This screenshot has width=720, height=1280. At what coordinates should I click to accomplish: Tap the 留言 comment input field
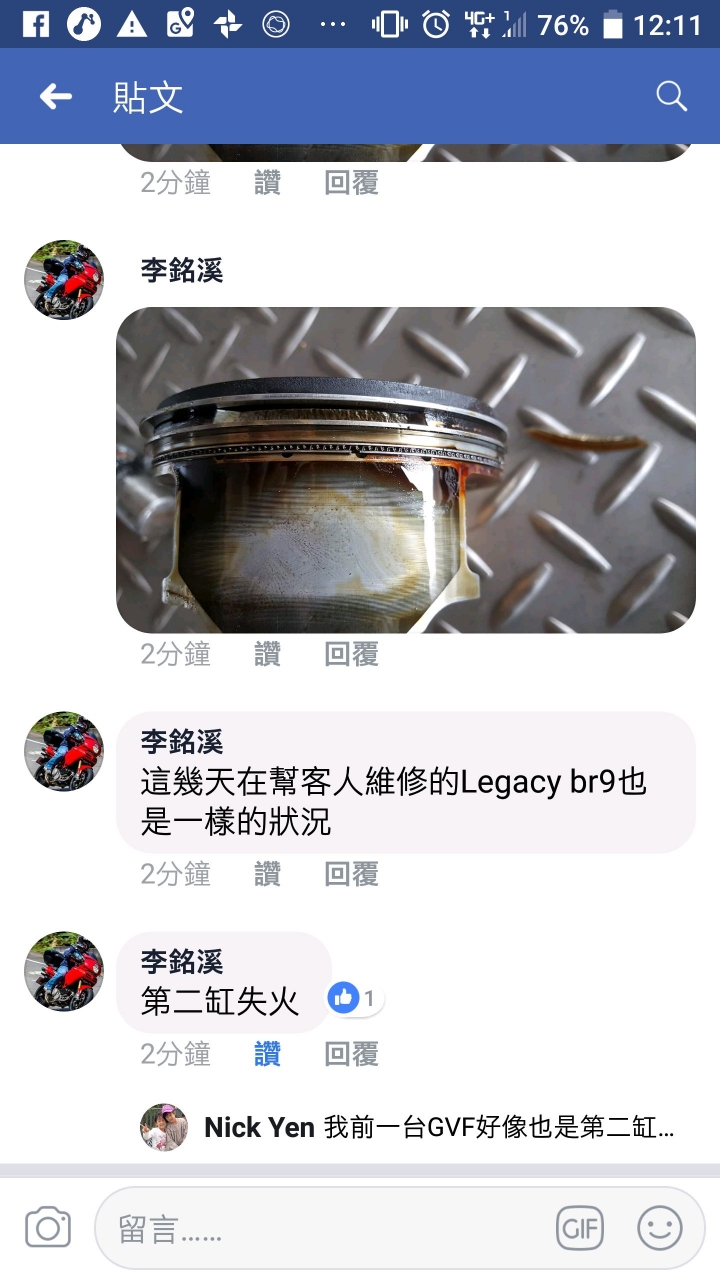click(320, 1229)
